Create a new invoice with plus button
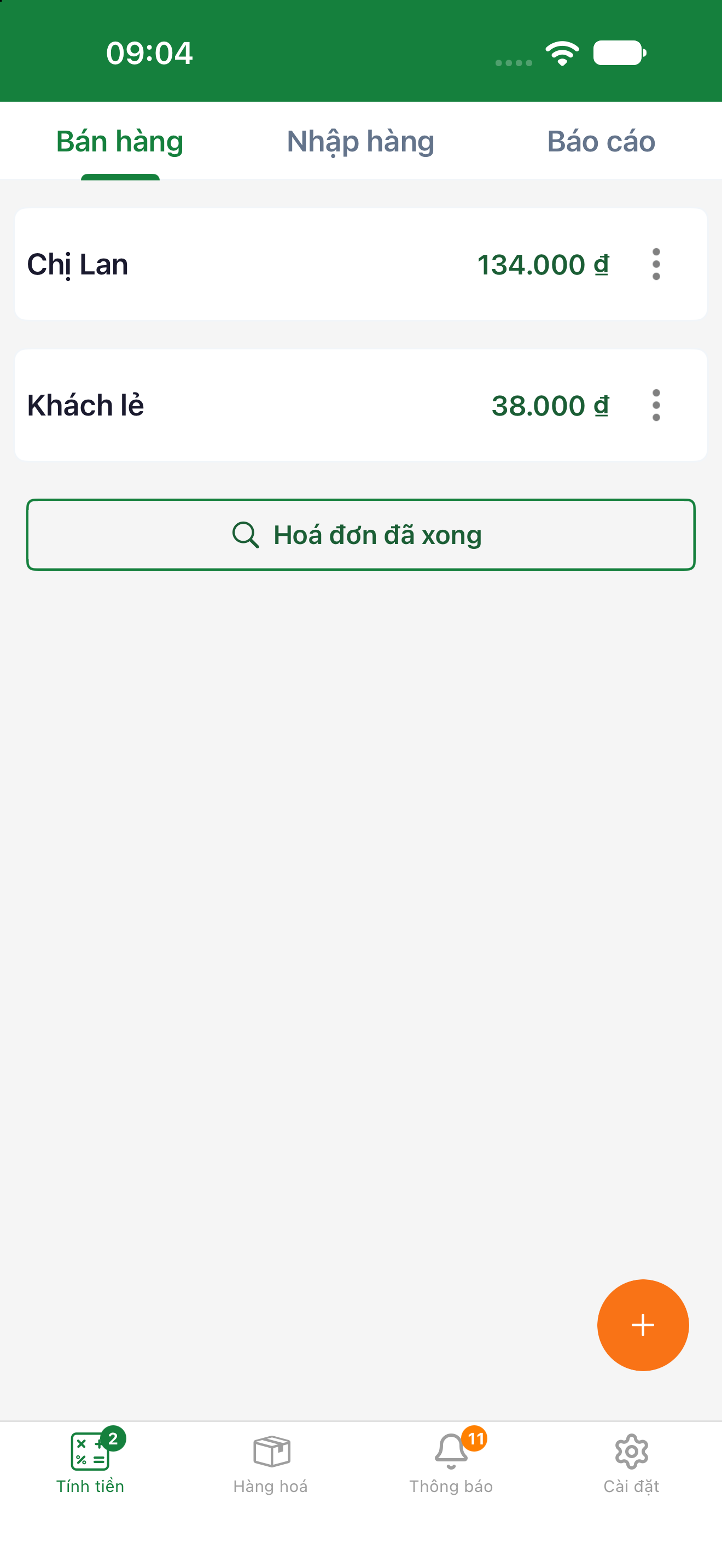Image resolution: width=722 pixels, height=1568 pixels. tap(643, 1325)
